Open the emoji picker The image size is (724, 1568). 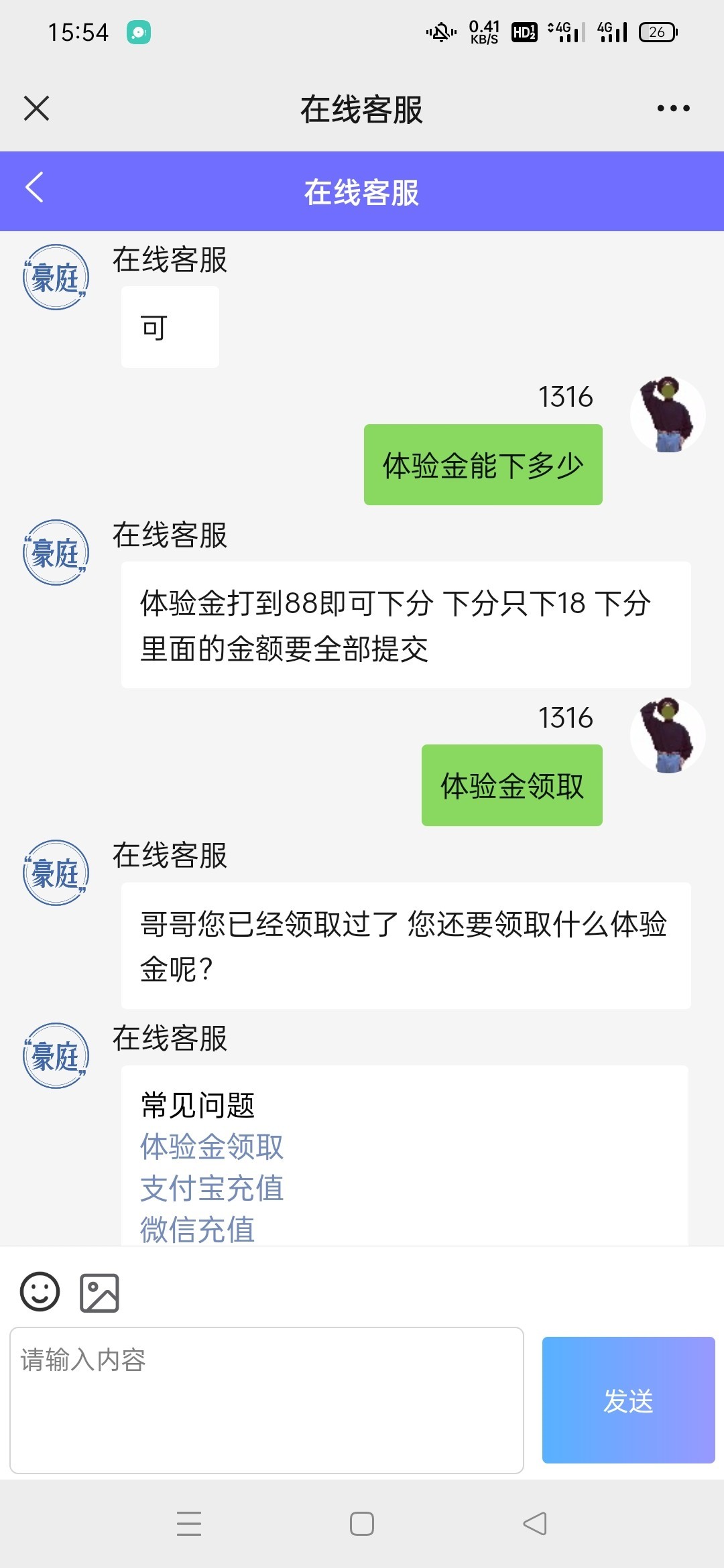coord(40,1292)
